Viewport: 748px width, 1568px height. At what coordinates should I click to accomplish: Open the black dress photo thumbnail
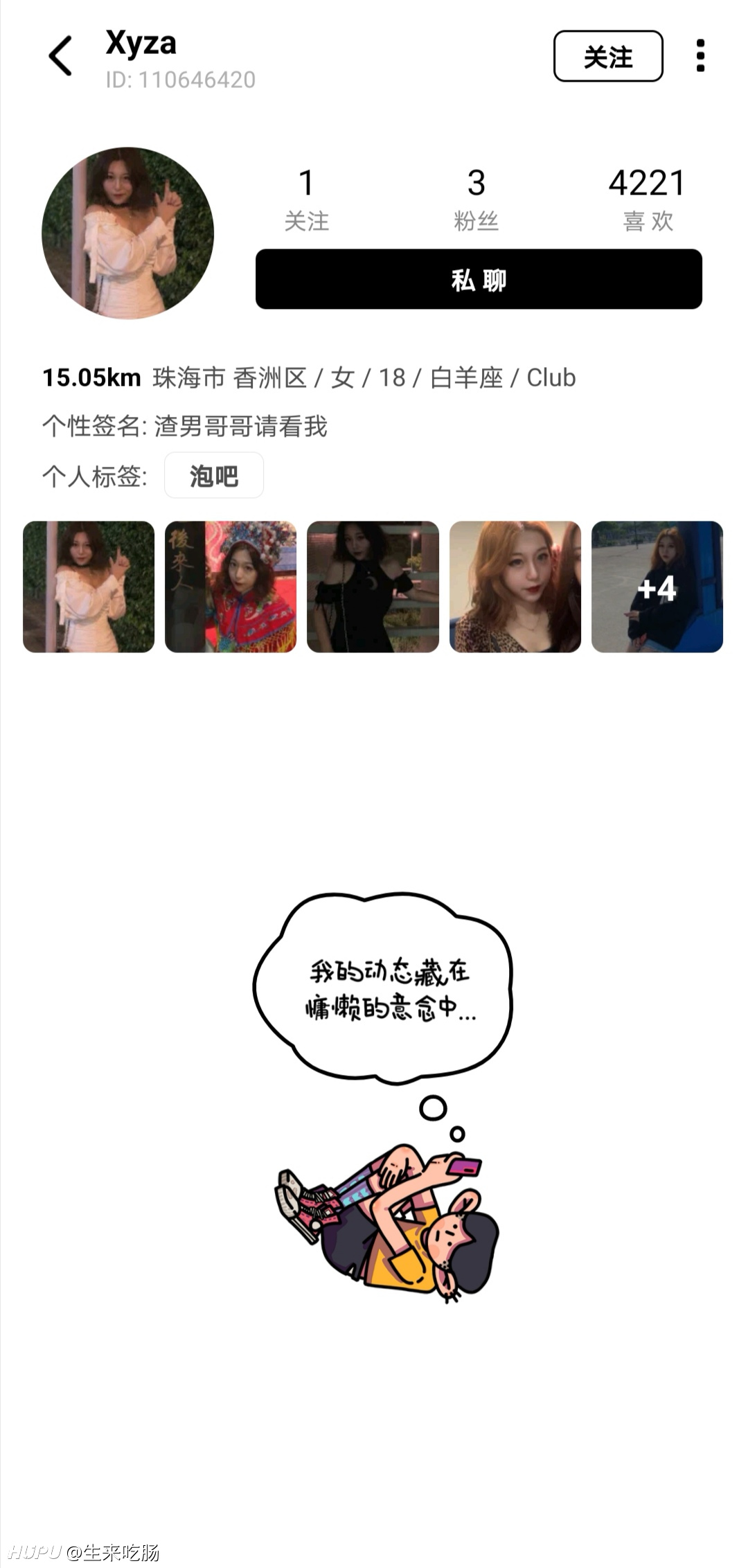(x=373, y=587)
